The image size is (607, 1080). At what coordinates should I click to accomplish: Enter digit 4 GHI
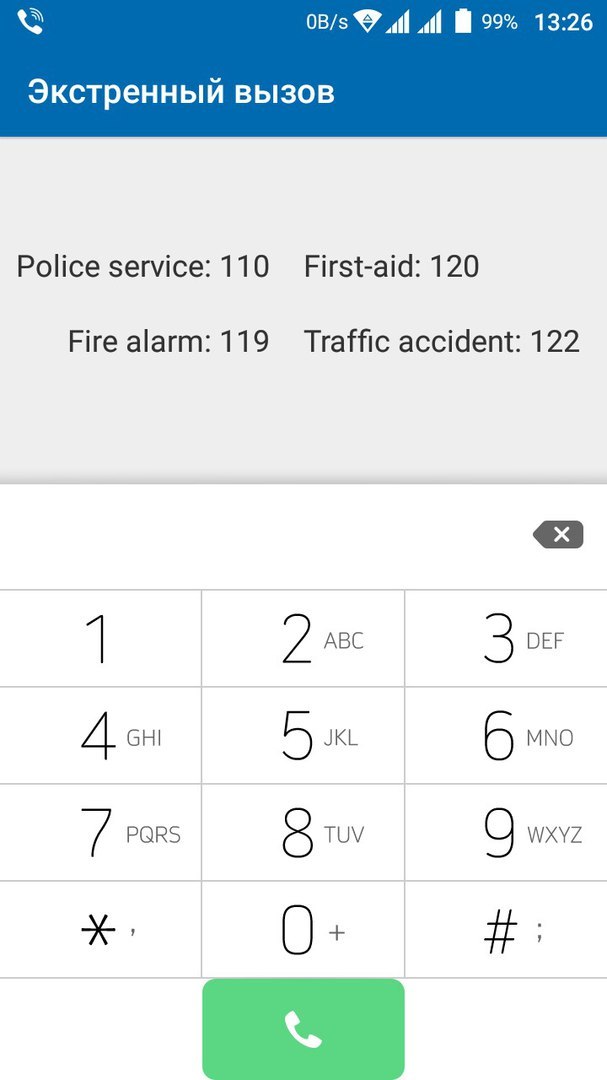tap(100, 735)
